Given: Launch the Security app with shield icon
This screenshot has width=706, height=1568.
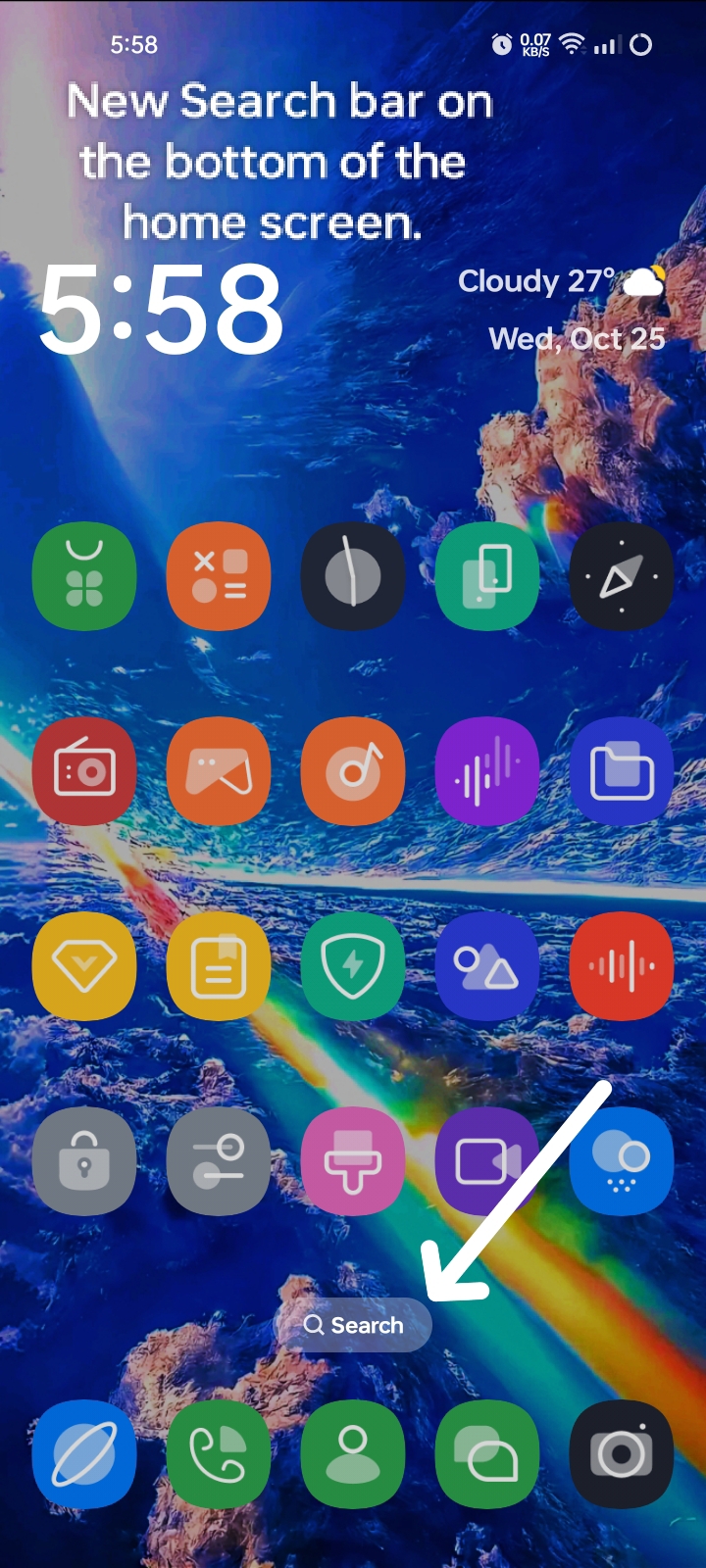Looking at the screenshot, I should (353, 966).
